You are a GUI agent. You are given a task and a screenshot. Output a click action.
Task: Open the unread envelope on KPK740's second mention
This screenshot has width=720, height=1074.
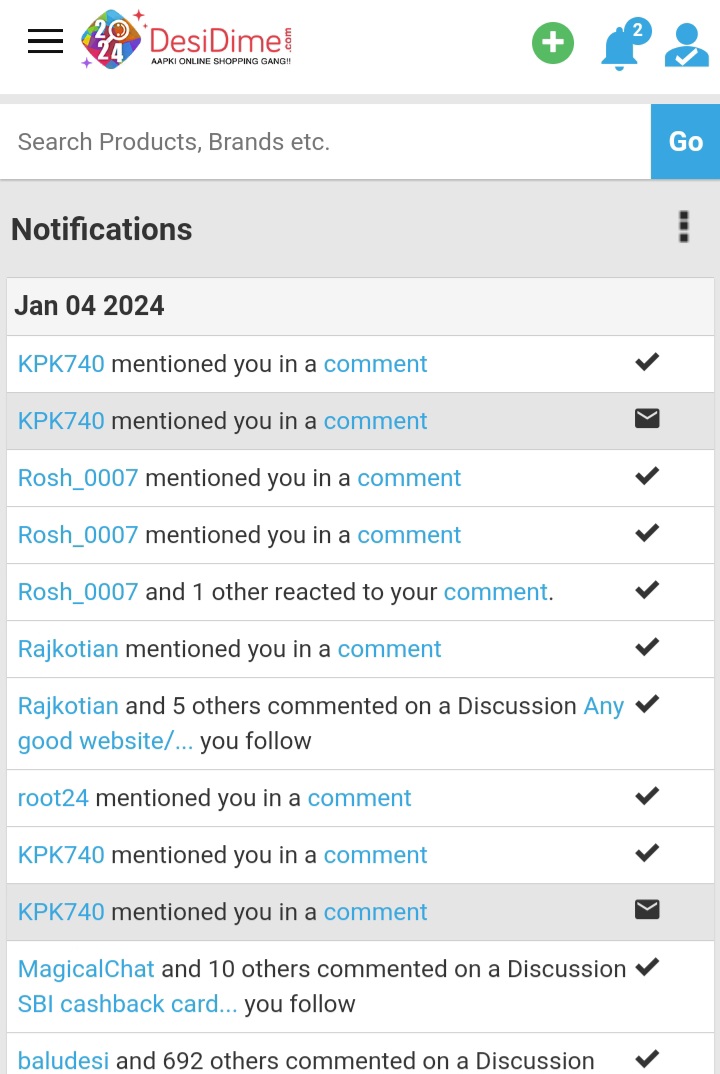[x=647, y=419]
